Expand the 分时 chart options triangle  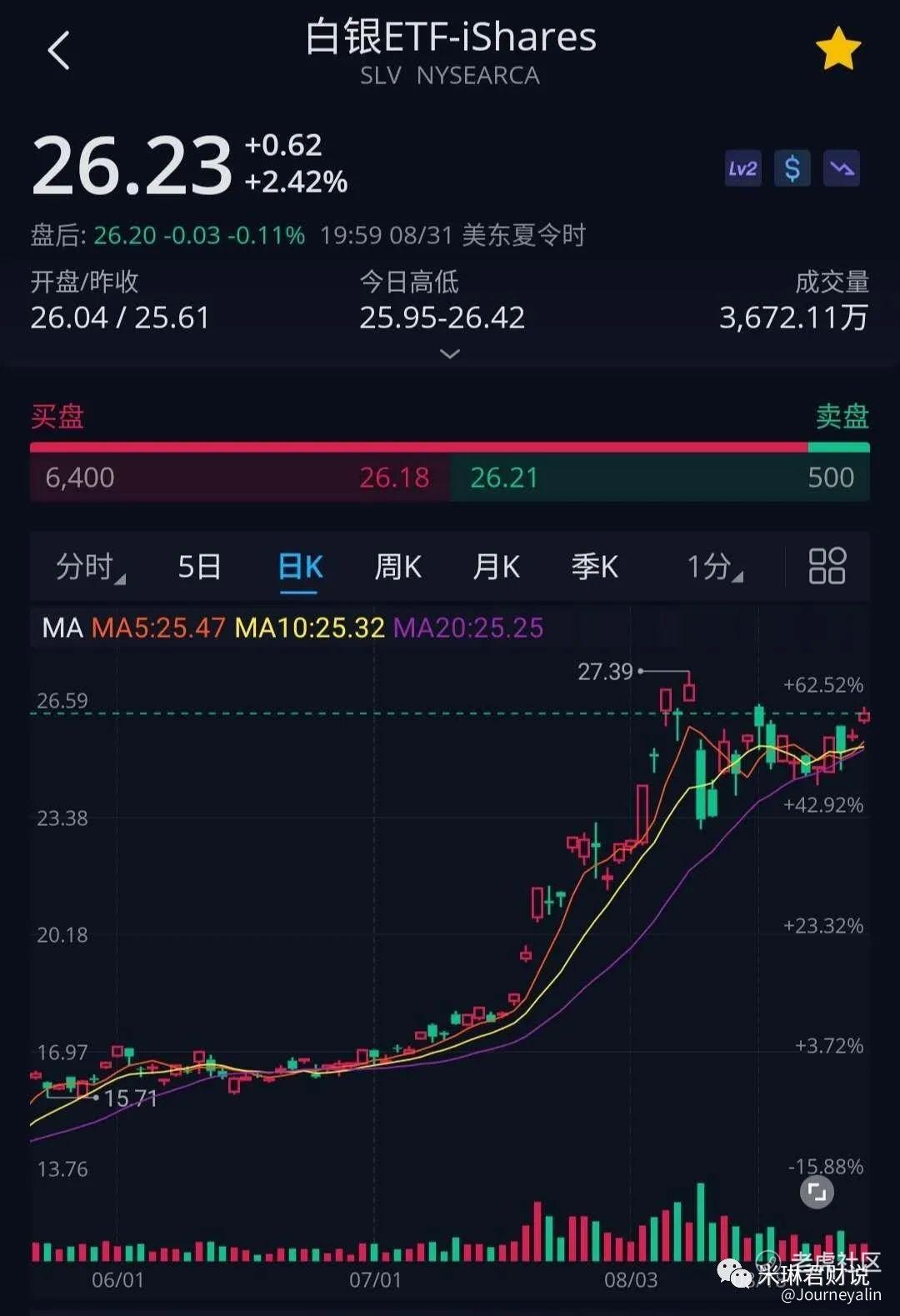(121, 578)
